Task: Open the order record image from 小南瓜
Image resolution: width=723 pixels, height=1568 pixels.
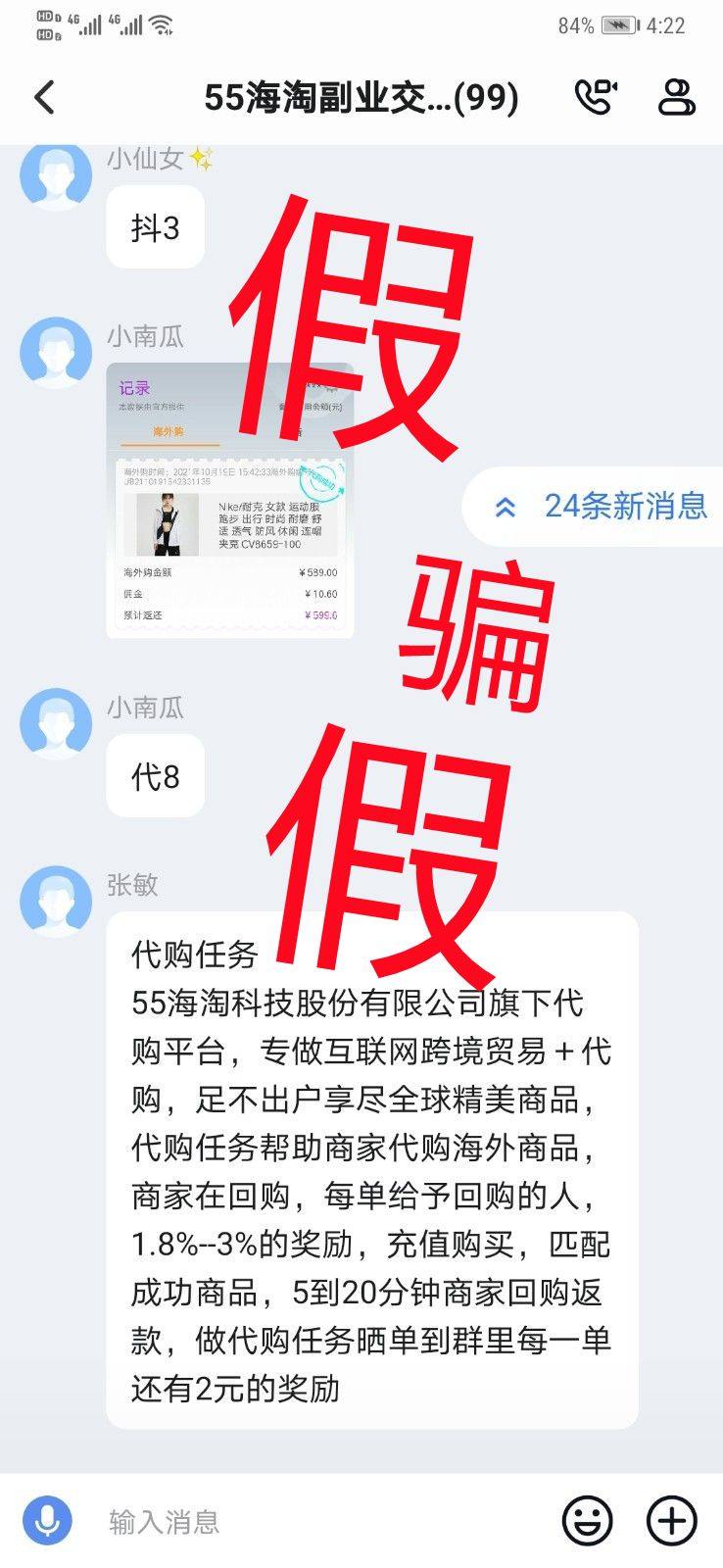Action: pyautogui.click(x=230, y=500)
